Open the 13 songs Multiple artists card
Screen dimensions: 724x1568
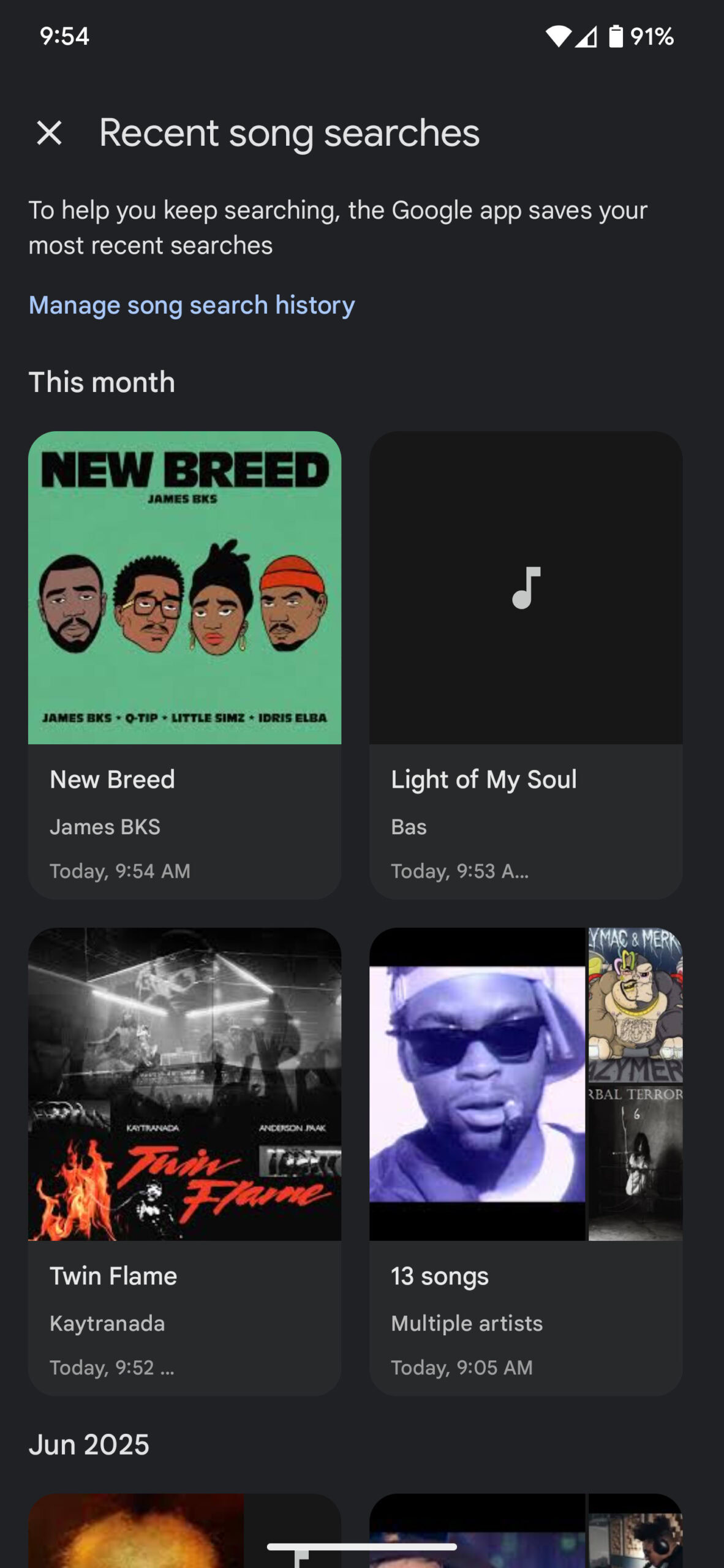(x=526, y=1161)
